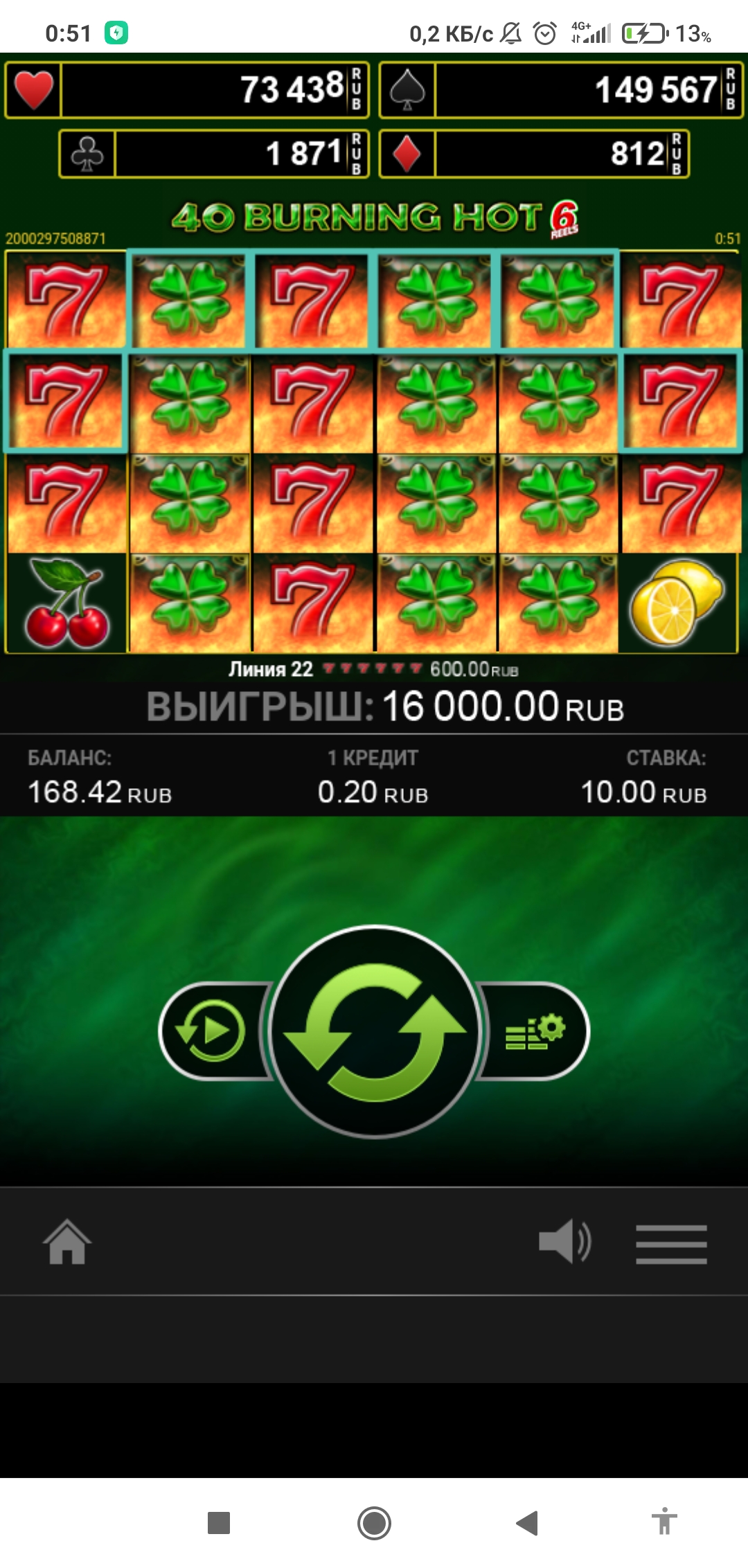Open recent apps with the square button
This screenshot has height=1568, width=748.
click(219, 1523)
